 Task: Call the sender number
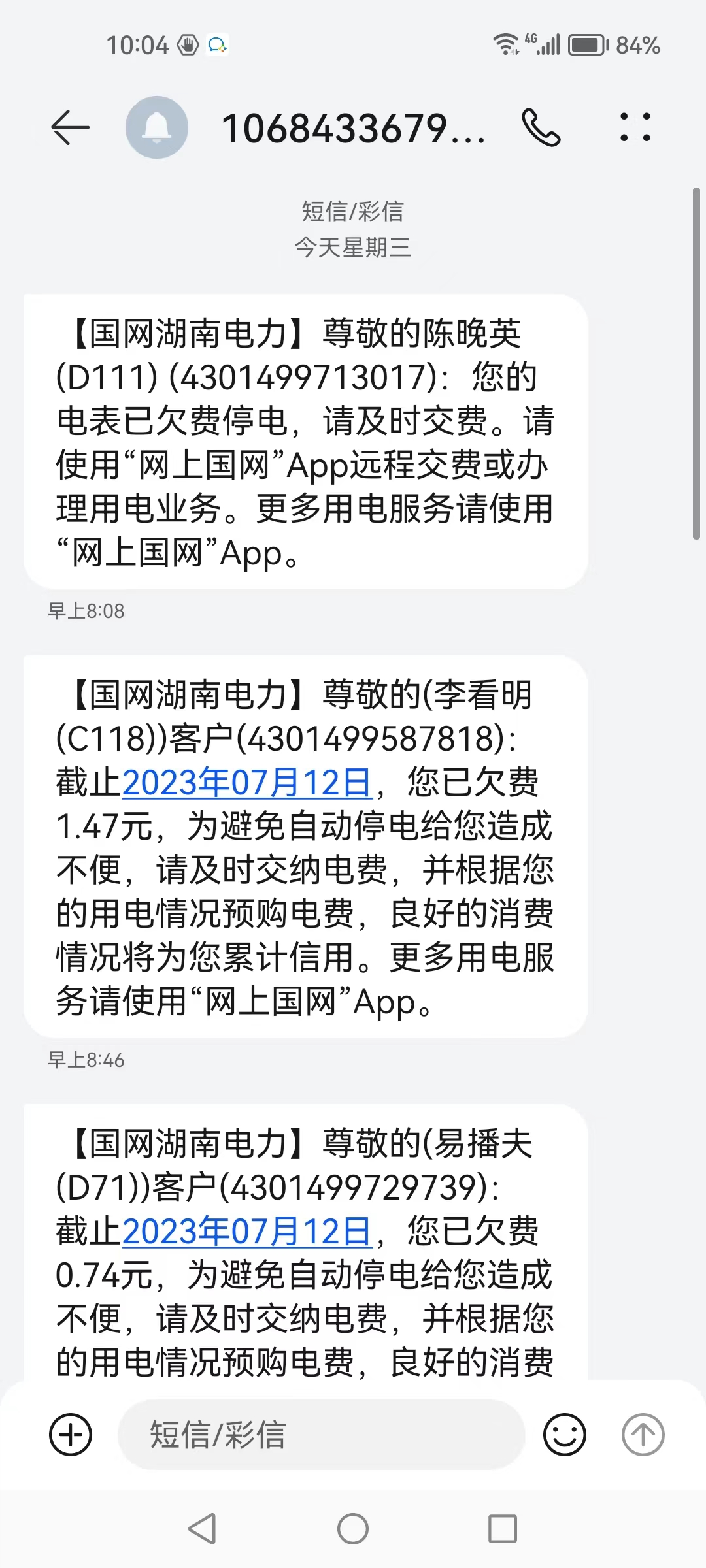(x=541, y=127)
